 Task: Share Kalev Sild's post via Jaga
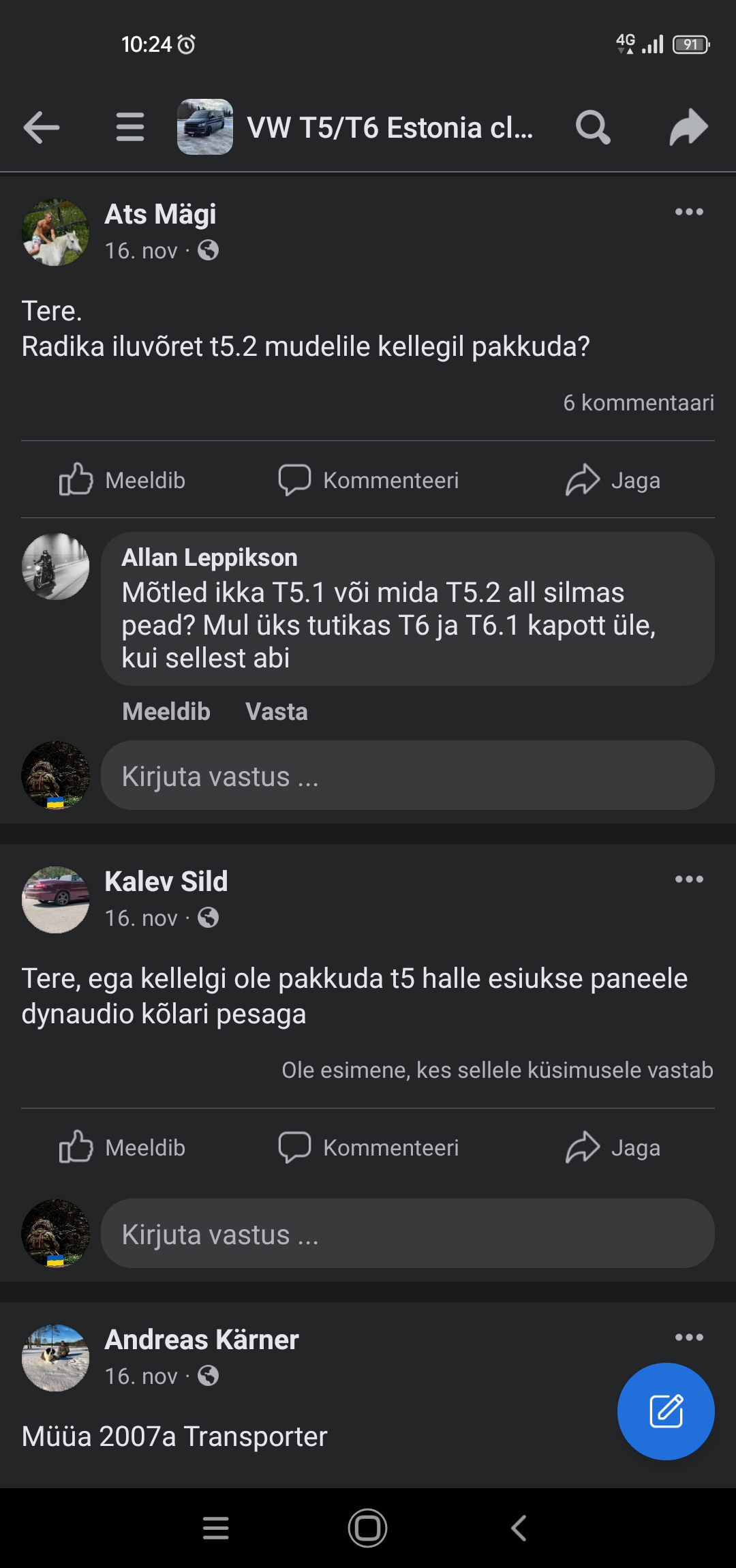pos(613,1147)
